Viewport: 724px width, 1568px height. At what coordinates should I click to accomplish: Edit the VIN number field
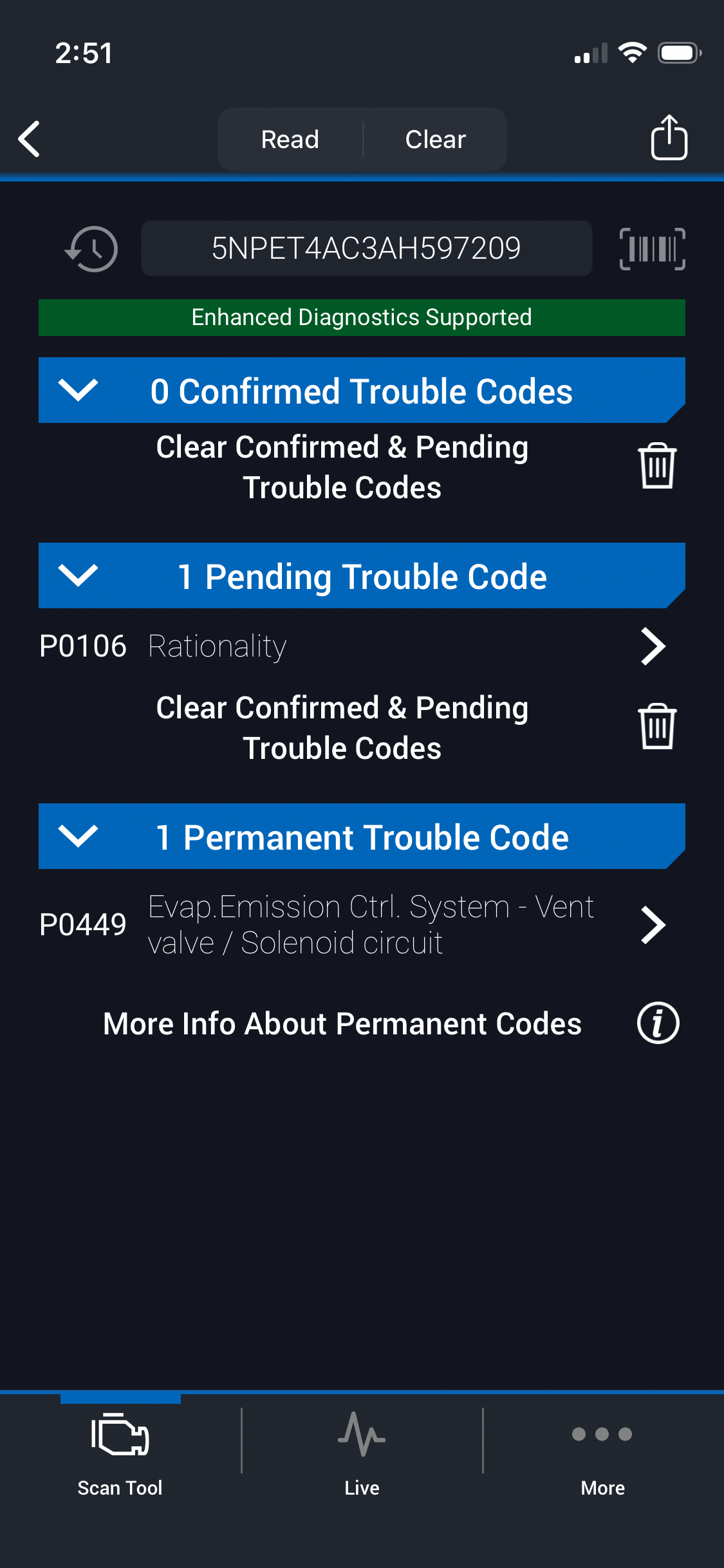[366, 248]
